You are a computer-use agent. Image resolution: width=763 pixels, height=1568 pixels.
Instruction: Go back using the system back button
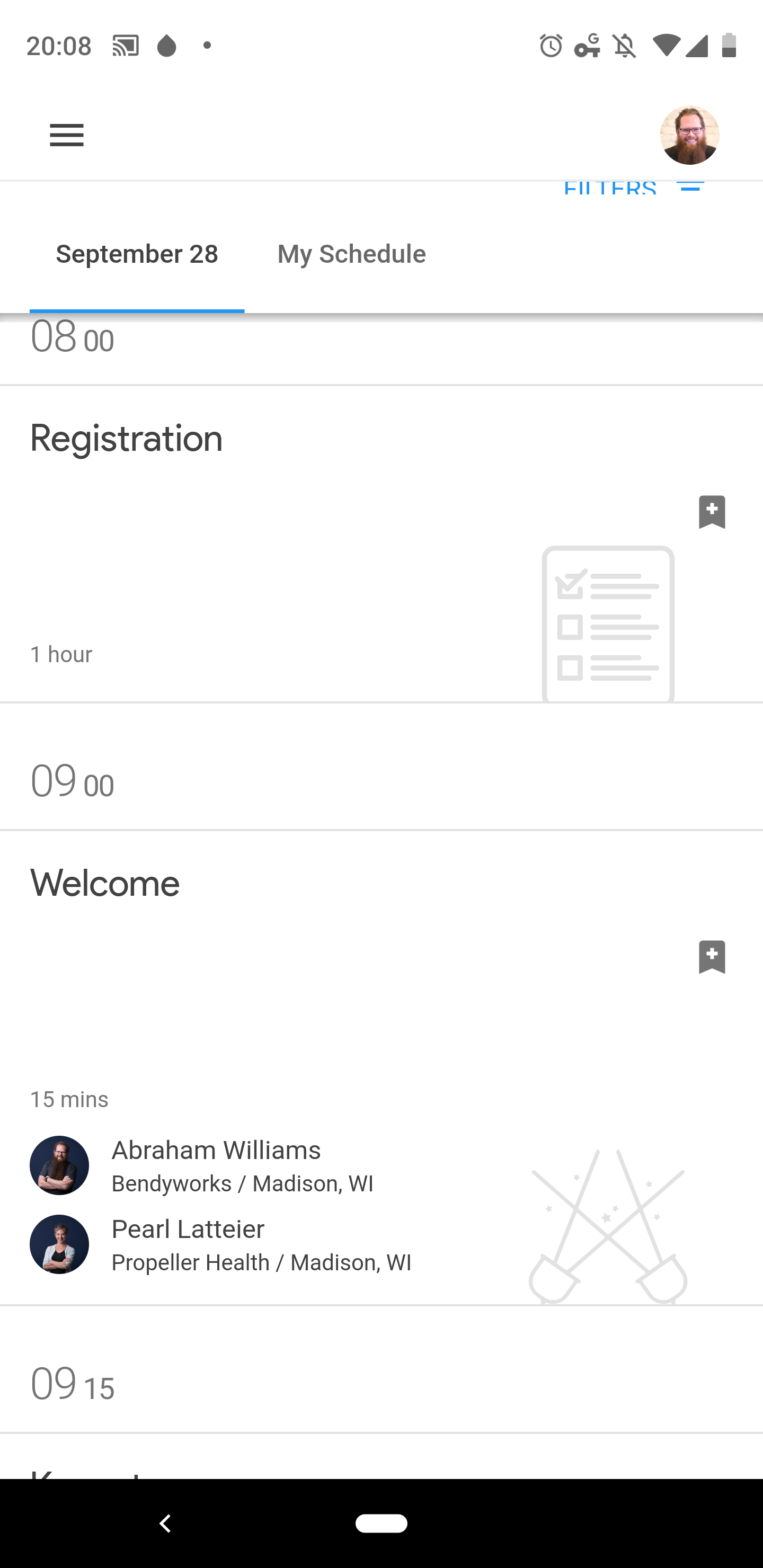click(165, 1523)
